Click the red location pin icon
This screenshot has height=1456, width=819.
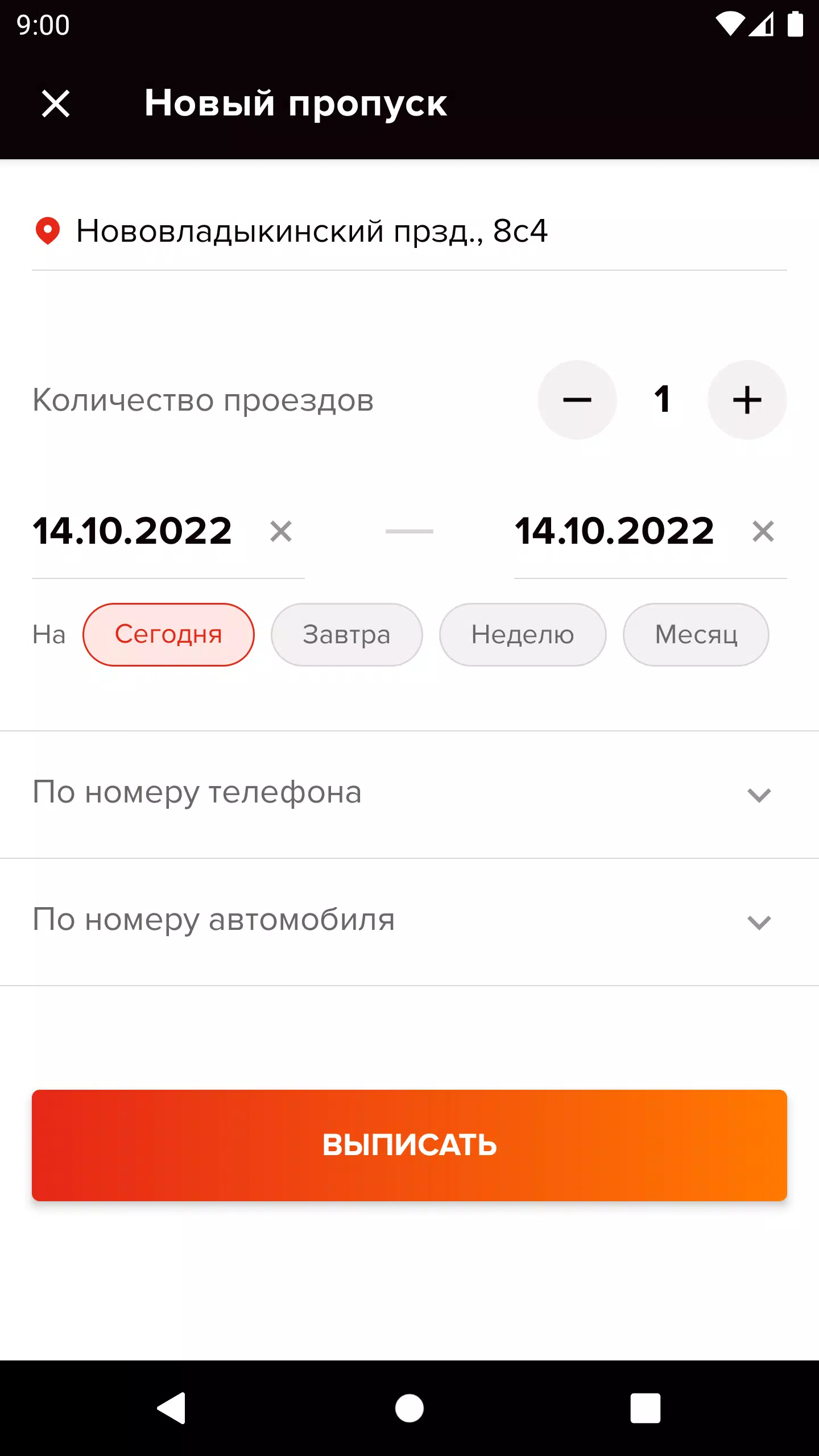48,230
